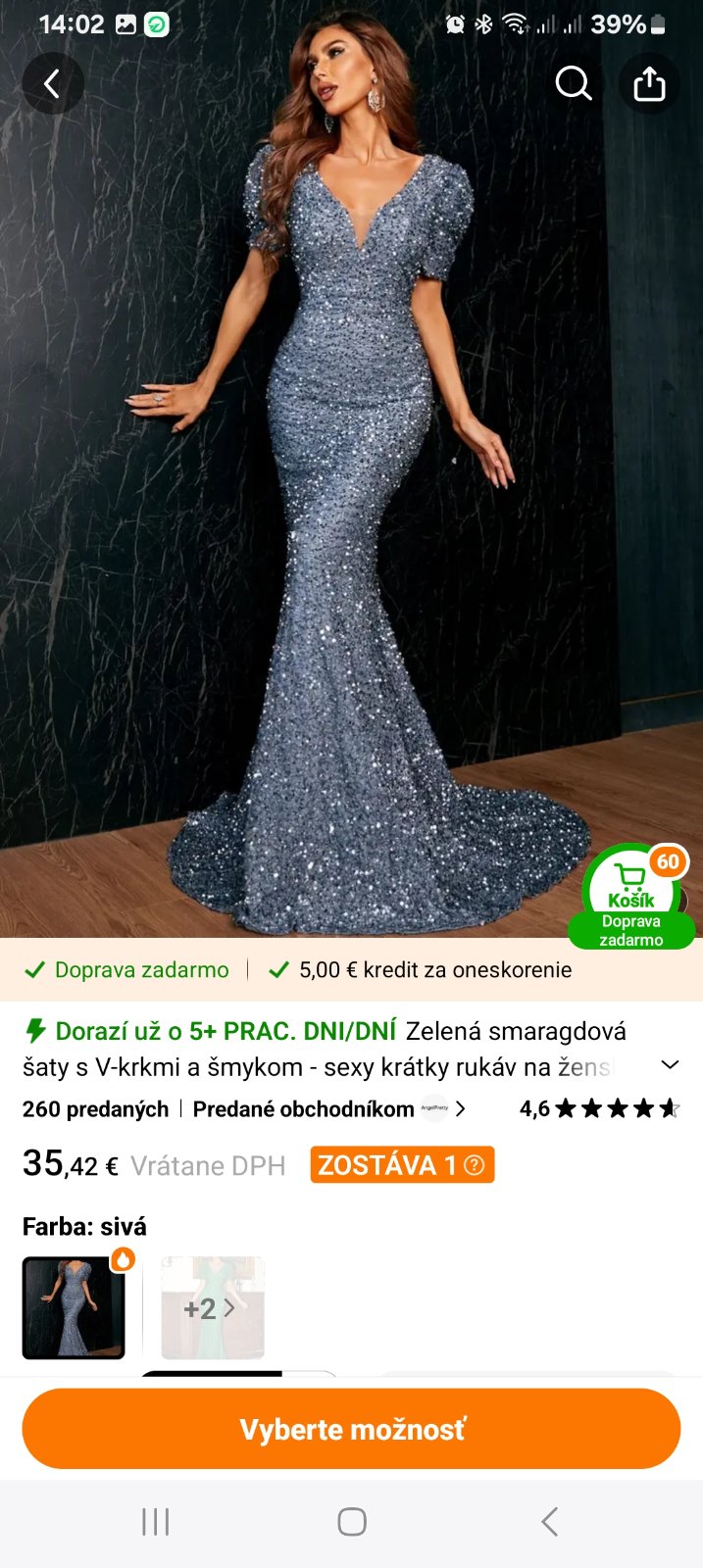Go to the system home screen

[x=352, y=1522]
